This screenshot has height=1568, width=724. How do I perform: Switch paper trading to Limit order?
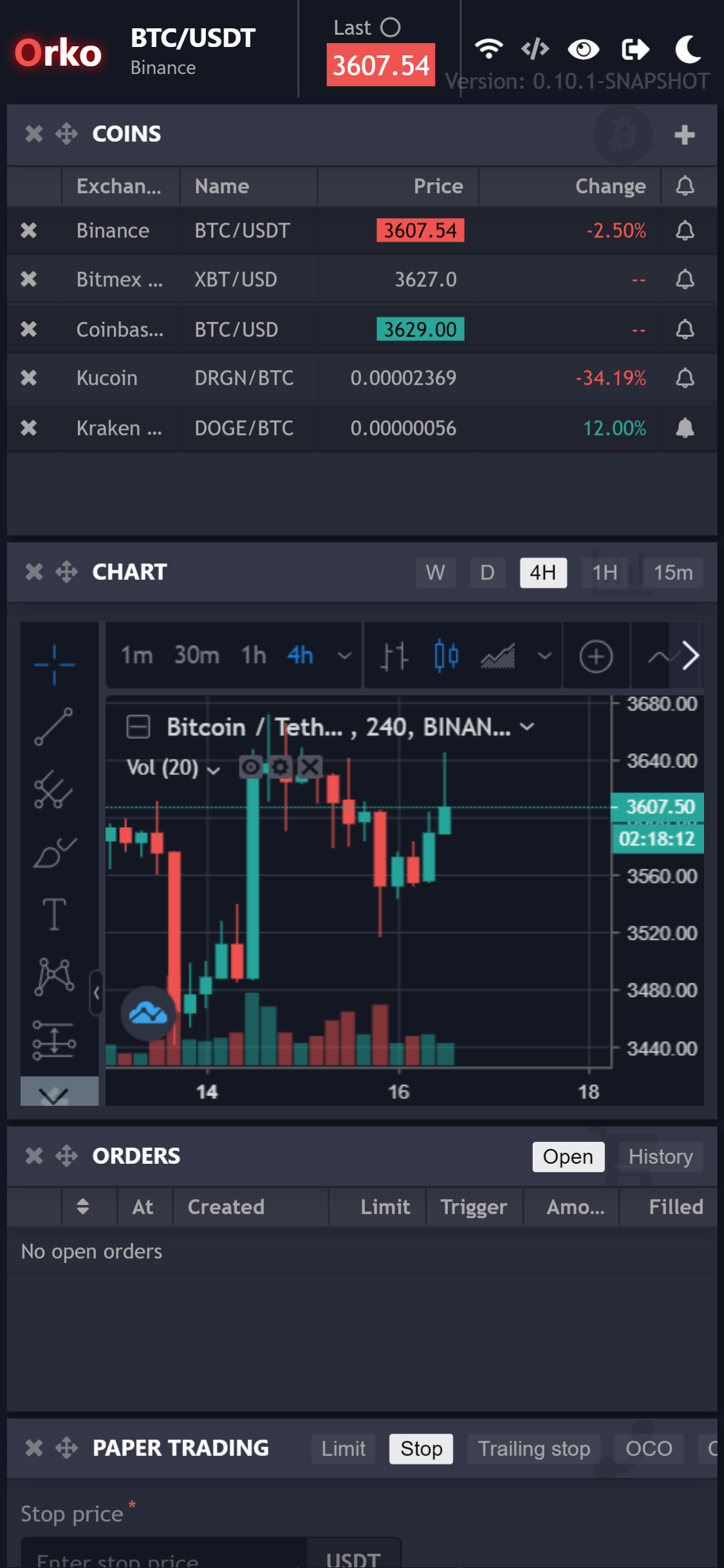pos(344,1449)
